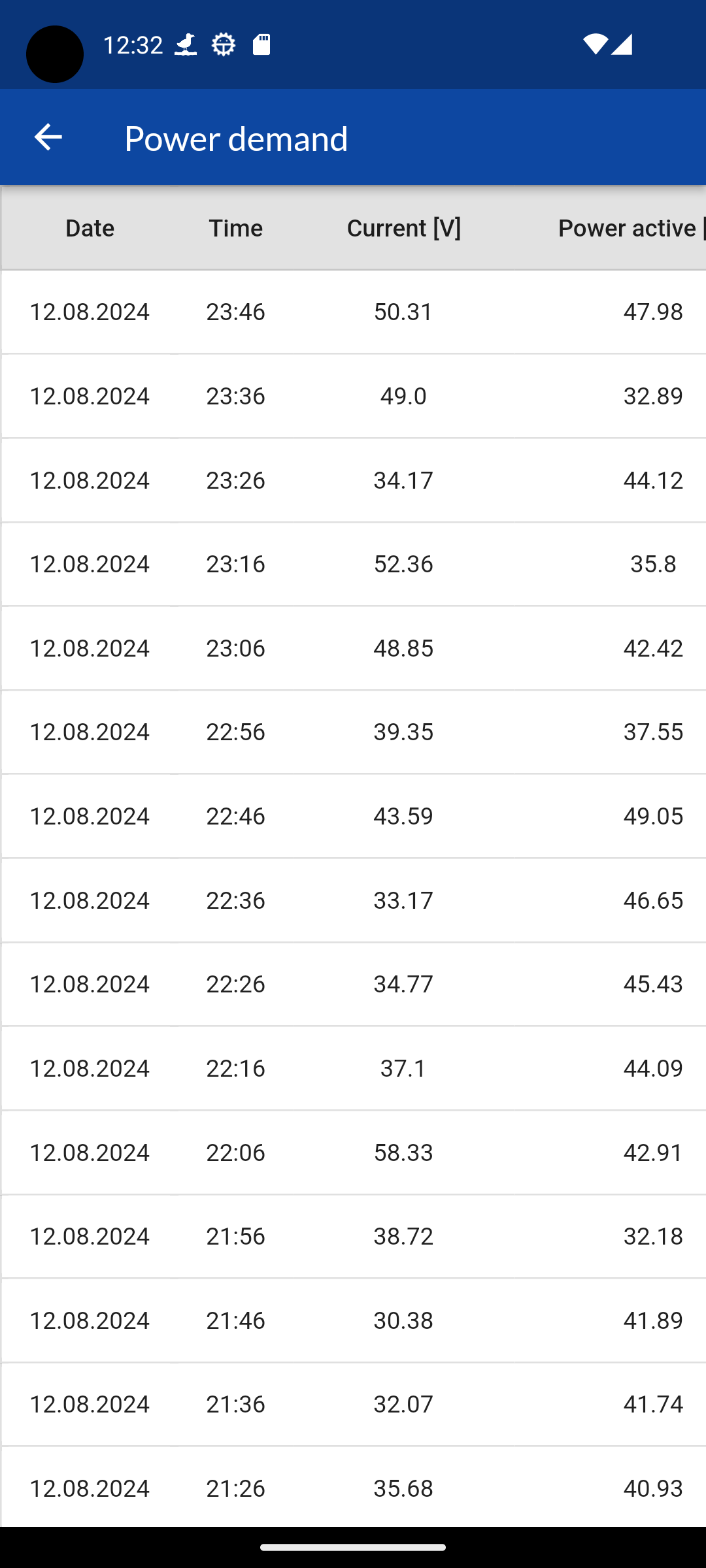The width and height of the screenshot is (706, 1568).
Task: Select the 21:46 entry showing 30.38
Action: tap(353, 1320)
